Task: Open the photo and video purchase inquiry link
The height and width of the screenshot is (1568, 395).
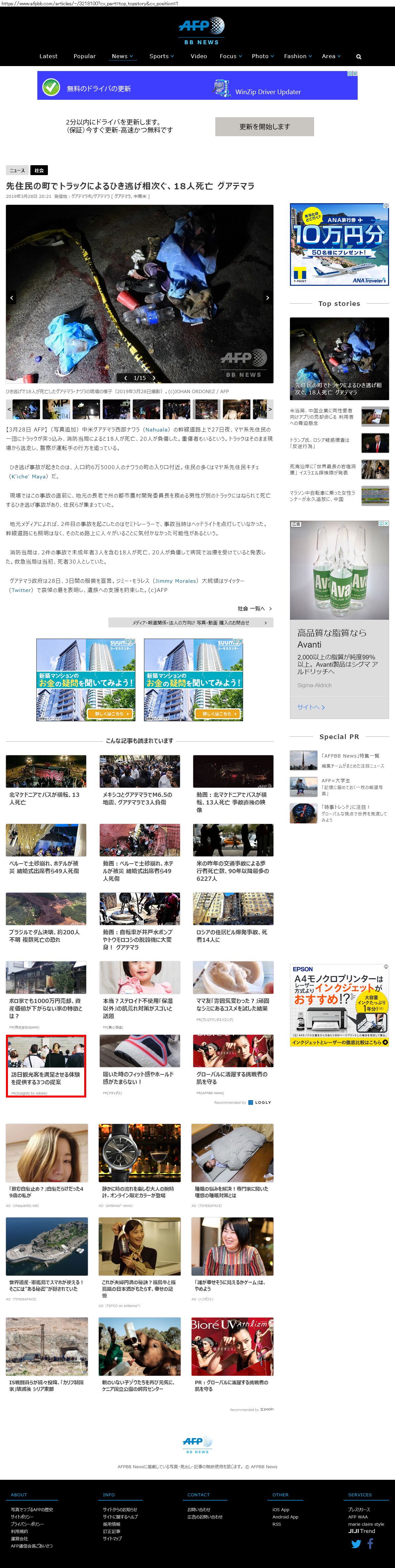Action: (191, 622)
